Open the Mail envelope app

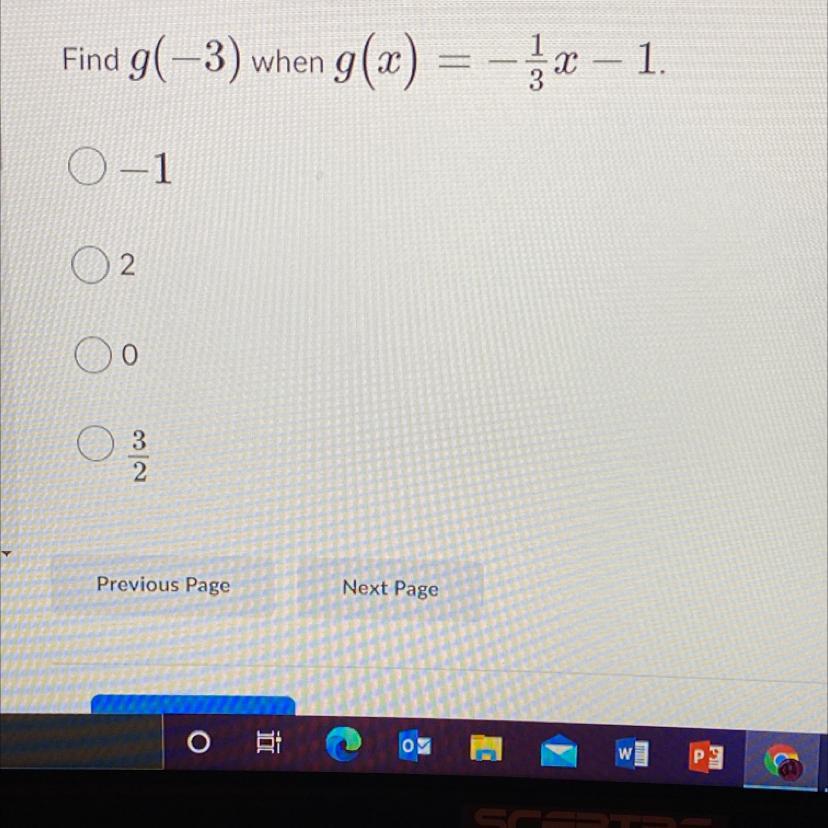click(x=559, y=751)
